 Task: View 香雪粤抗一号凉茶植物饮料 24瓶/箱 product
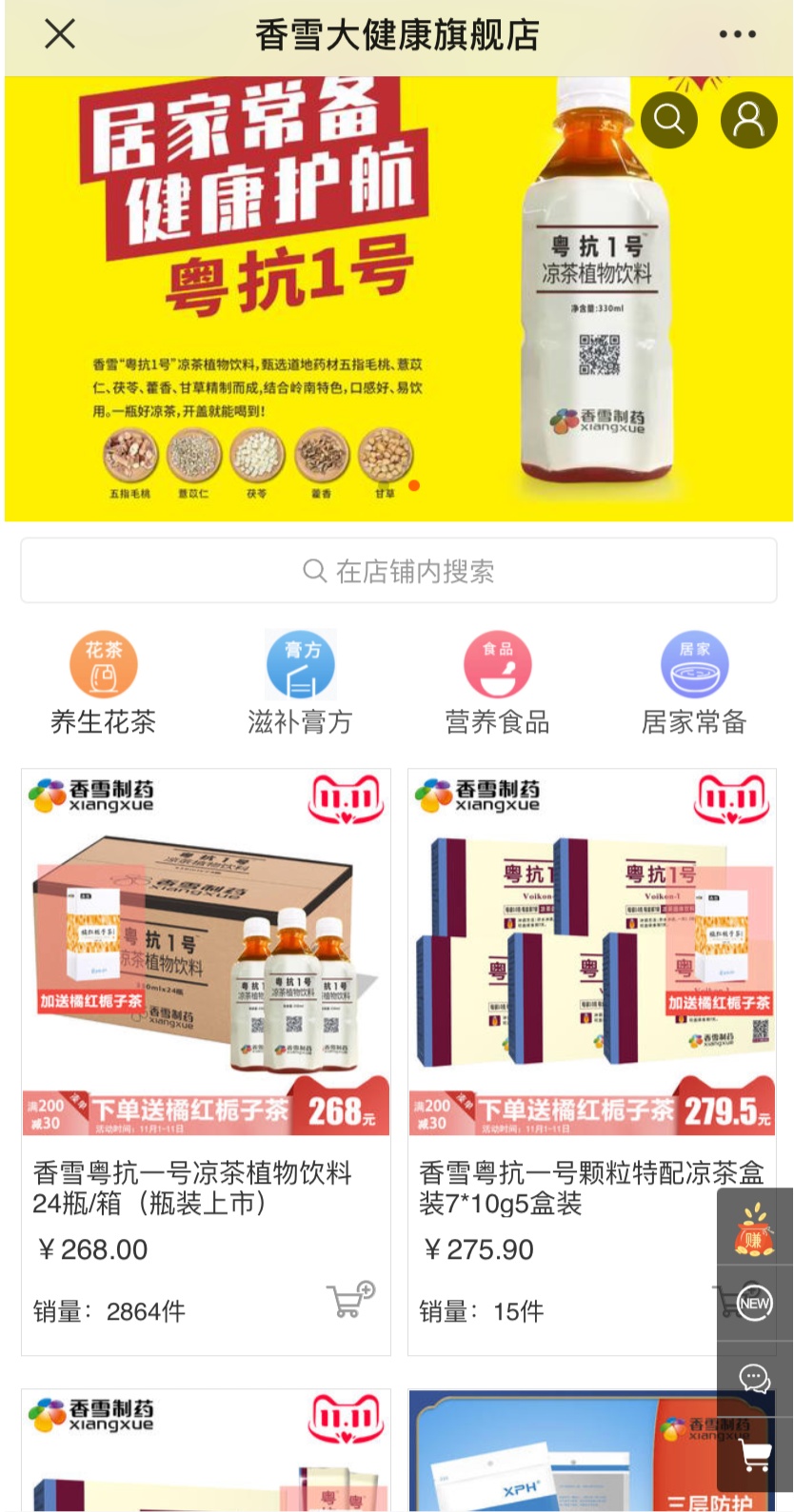coord(206,952)
